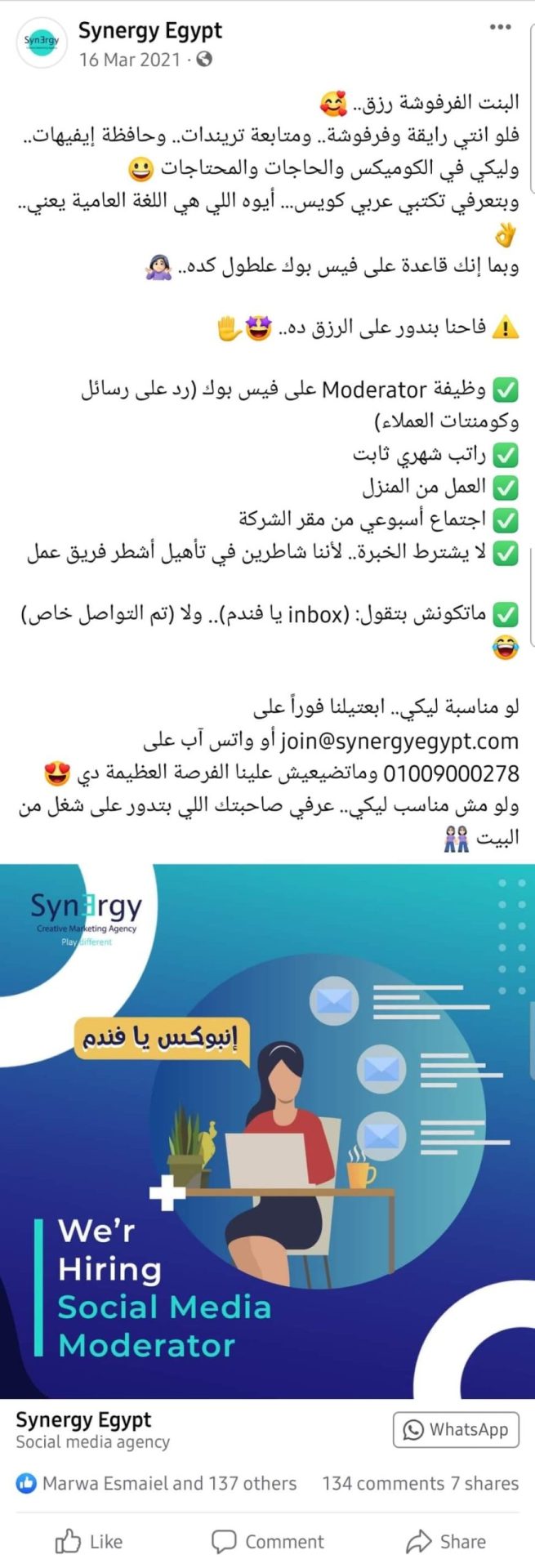Open the We're Hiring post image
Viewport: 535px width, 1568px height.
267,1130
